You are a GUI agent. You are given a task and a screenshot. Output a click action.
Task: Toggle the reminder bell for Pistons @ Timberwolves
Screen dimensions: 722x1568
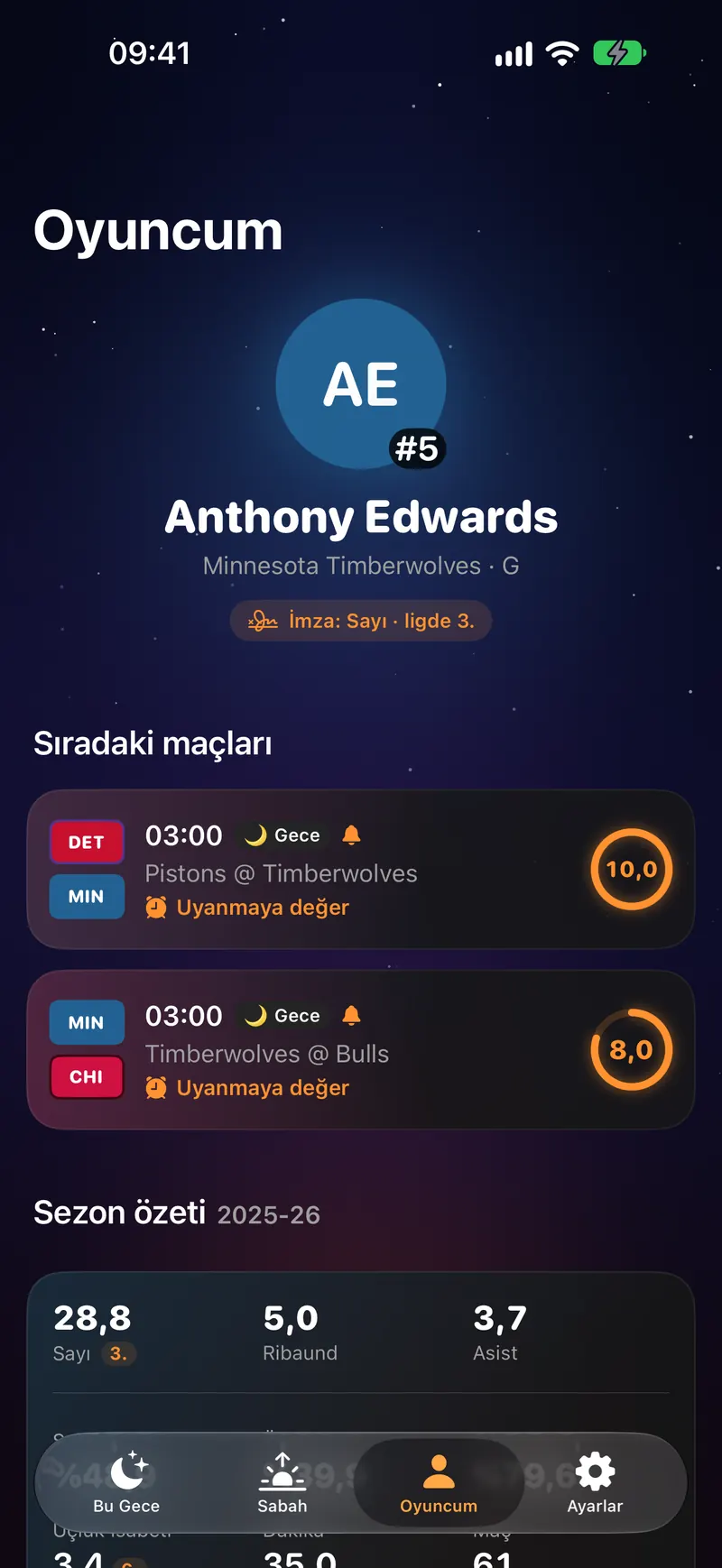[352, 835]
